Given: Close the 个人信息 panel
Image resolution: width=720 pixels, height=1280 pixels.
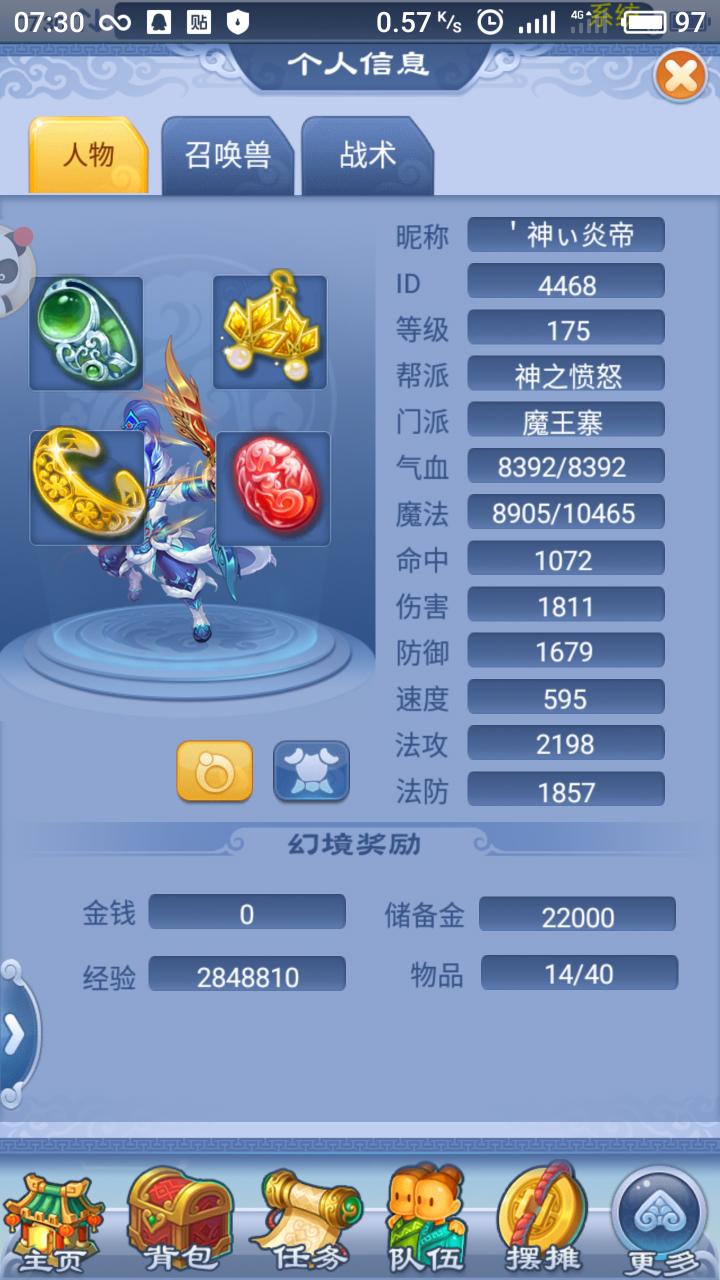Looking at the screenshot, I should 680,77.
